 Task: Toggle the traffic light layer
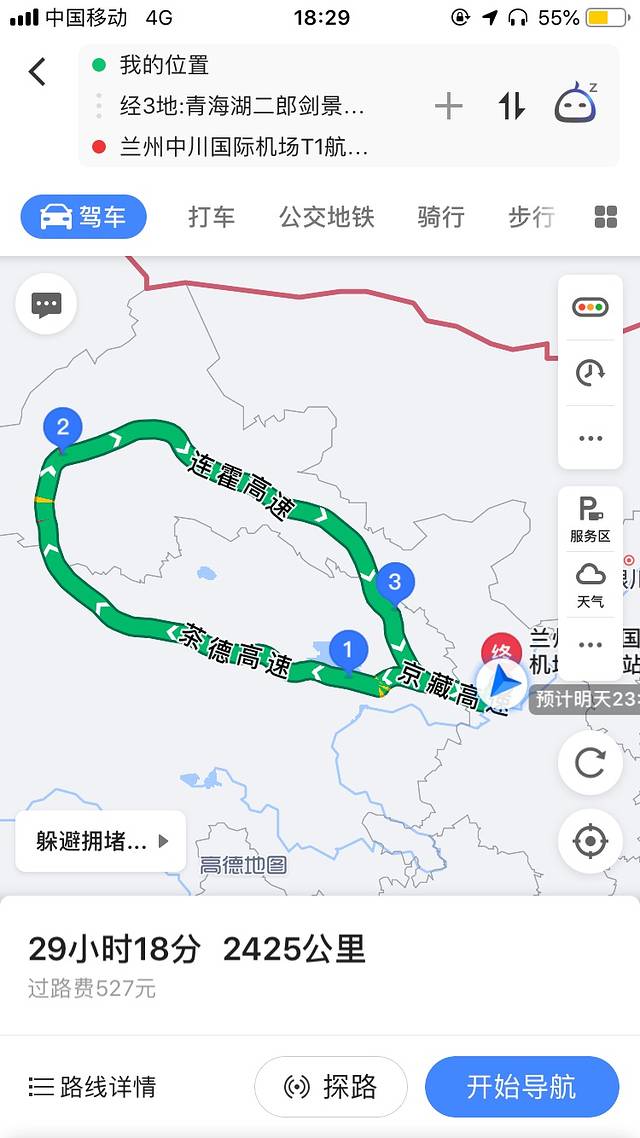(x=590, y=307)
